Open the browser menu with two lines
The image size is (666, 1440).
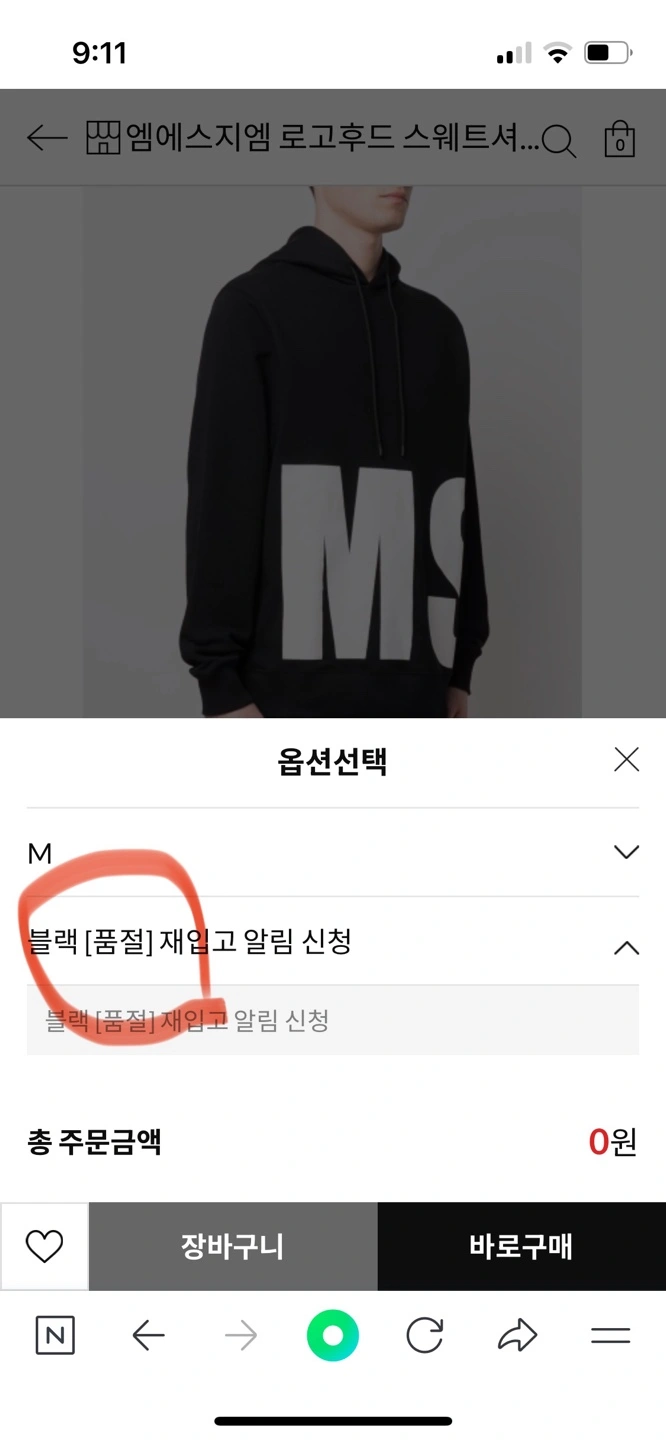(x=610, y=1336)
